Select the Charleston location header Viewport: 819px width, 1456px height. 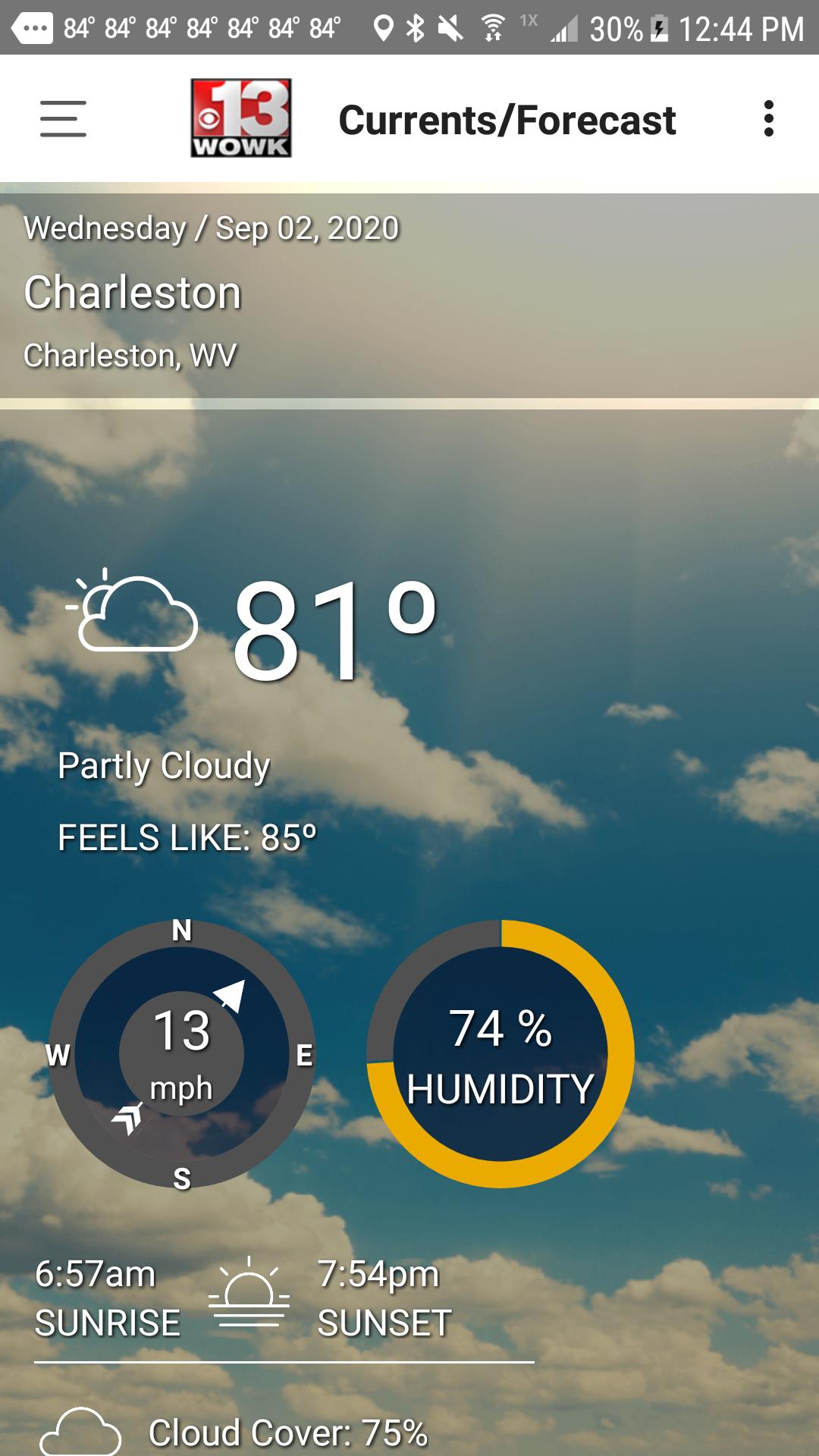[133, 293]
